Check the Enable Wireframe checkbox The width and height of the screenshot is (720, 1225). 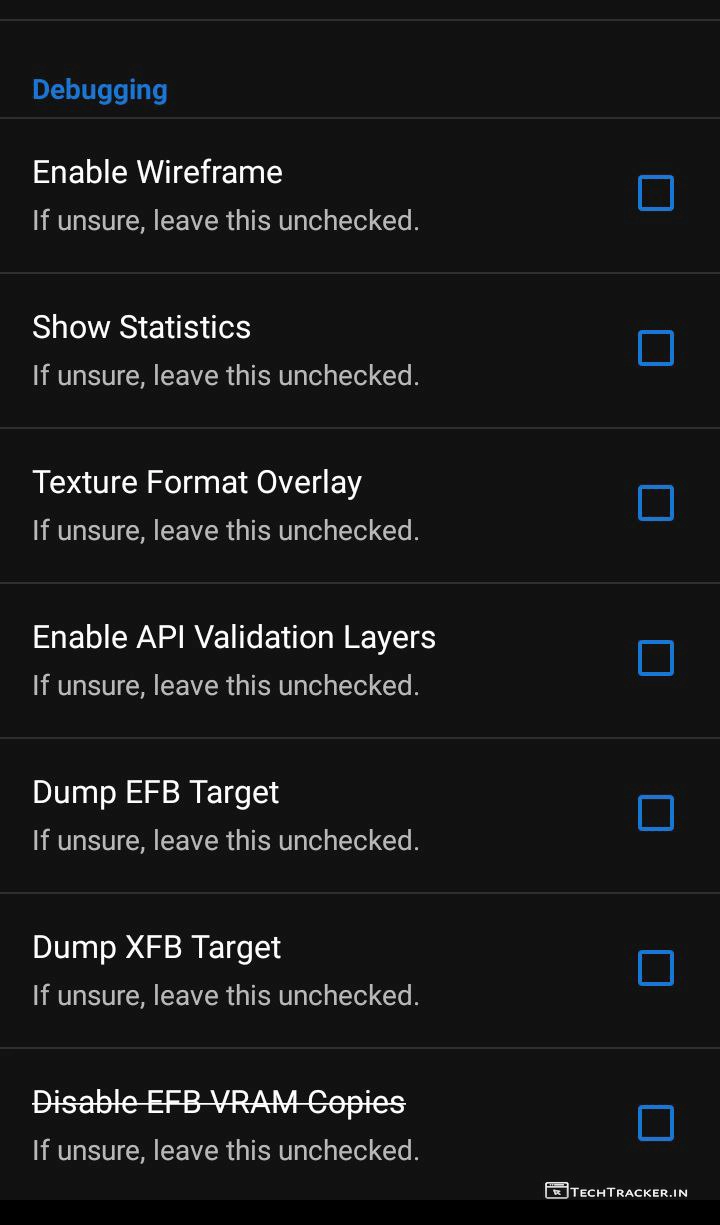pos(656,193)
